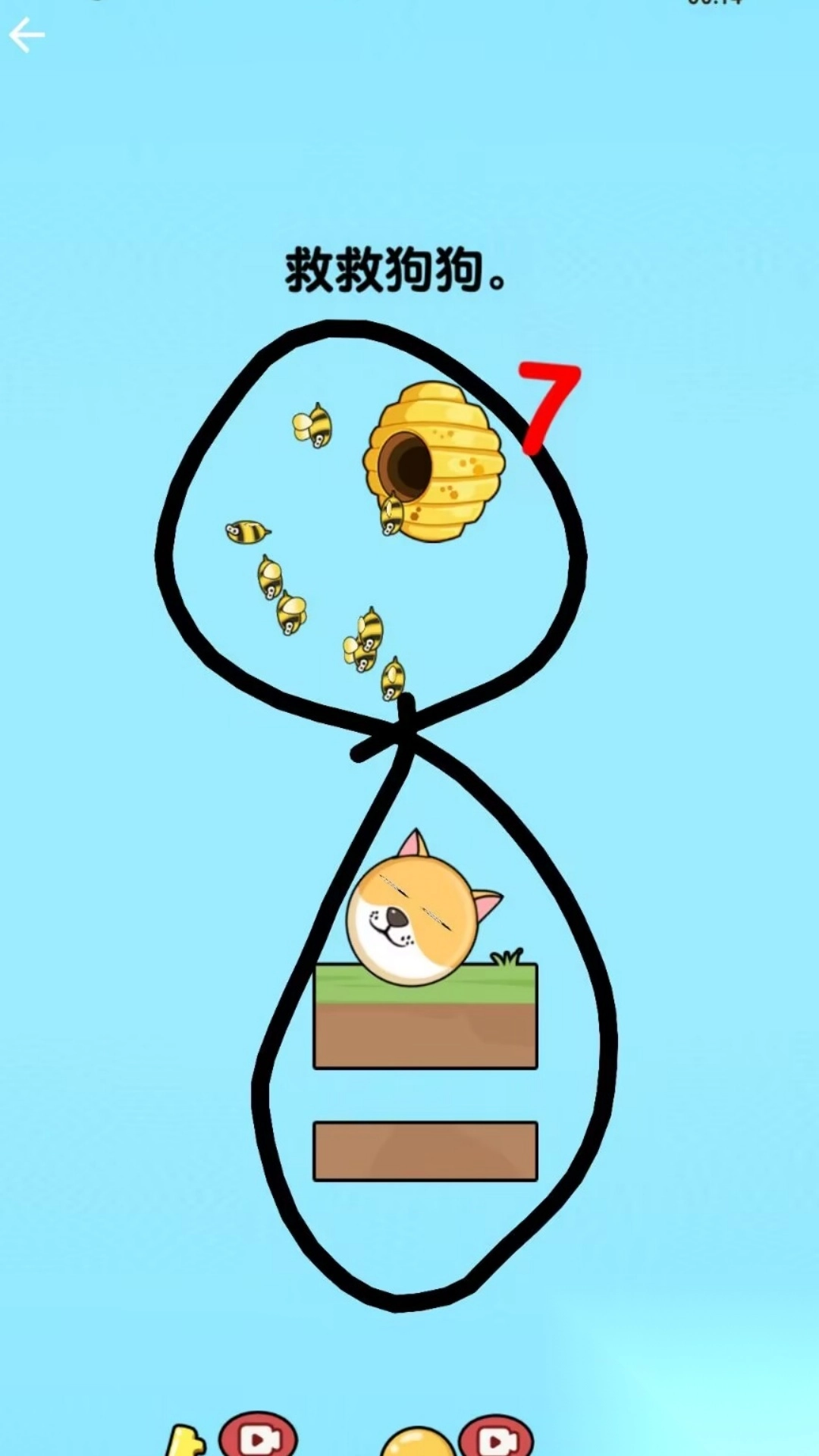819x1456 pixels.
Task: Click the upper wooden platform
Action: point(425,1016)
